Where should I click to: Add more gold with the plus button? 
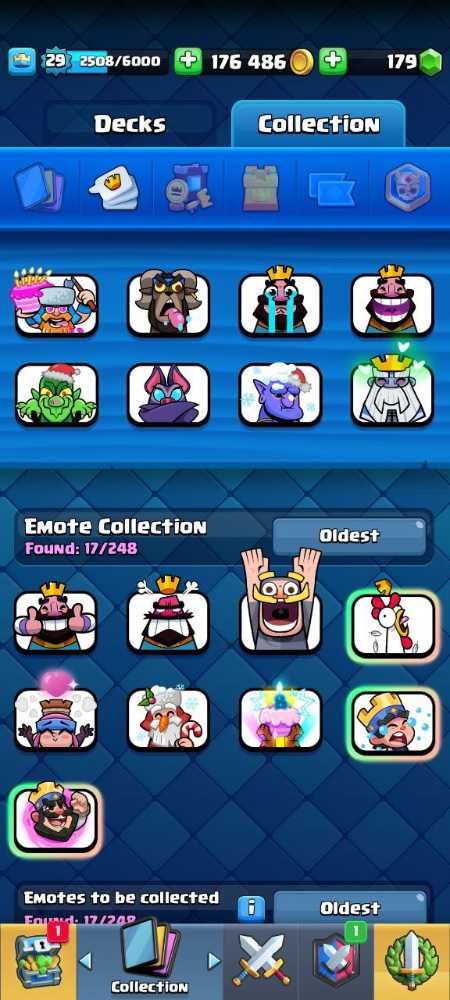coord(188,62)
